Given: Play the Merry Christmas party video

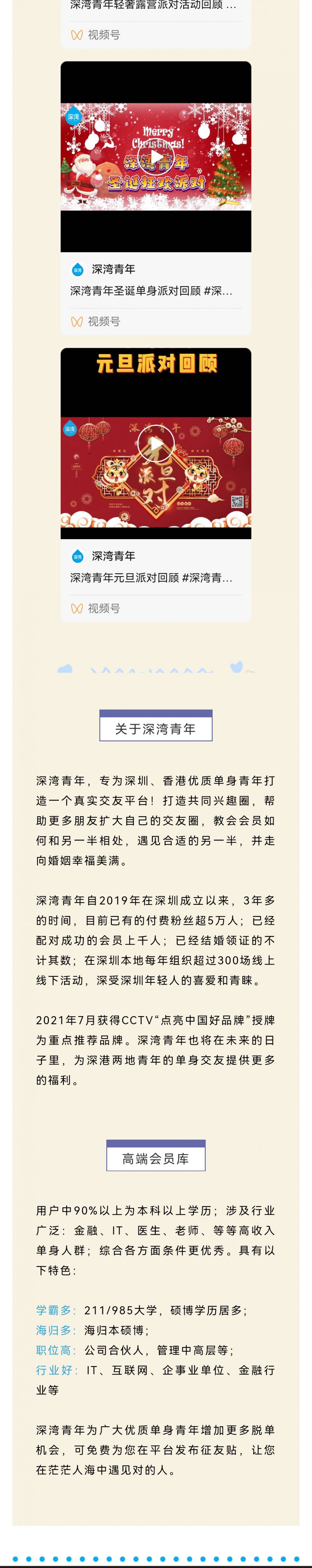Looking at the screenshot, I should tap(156, 156).
